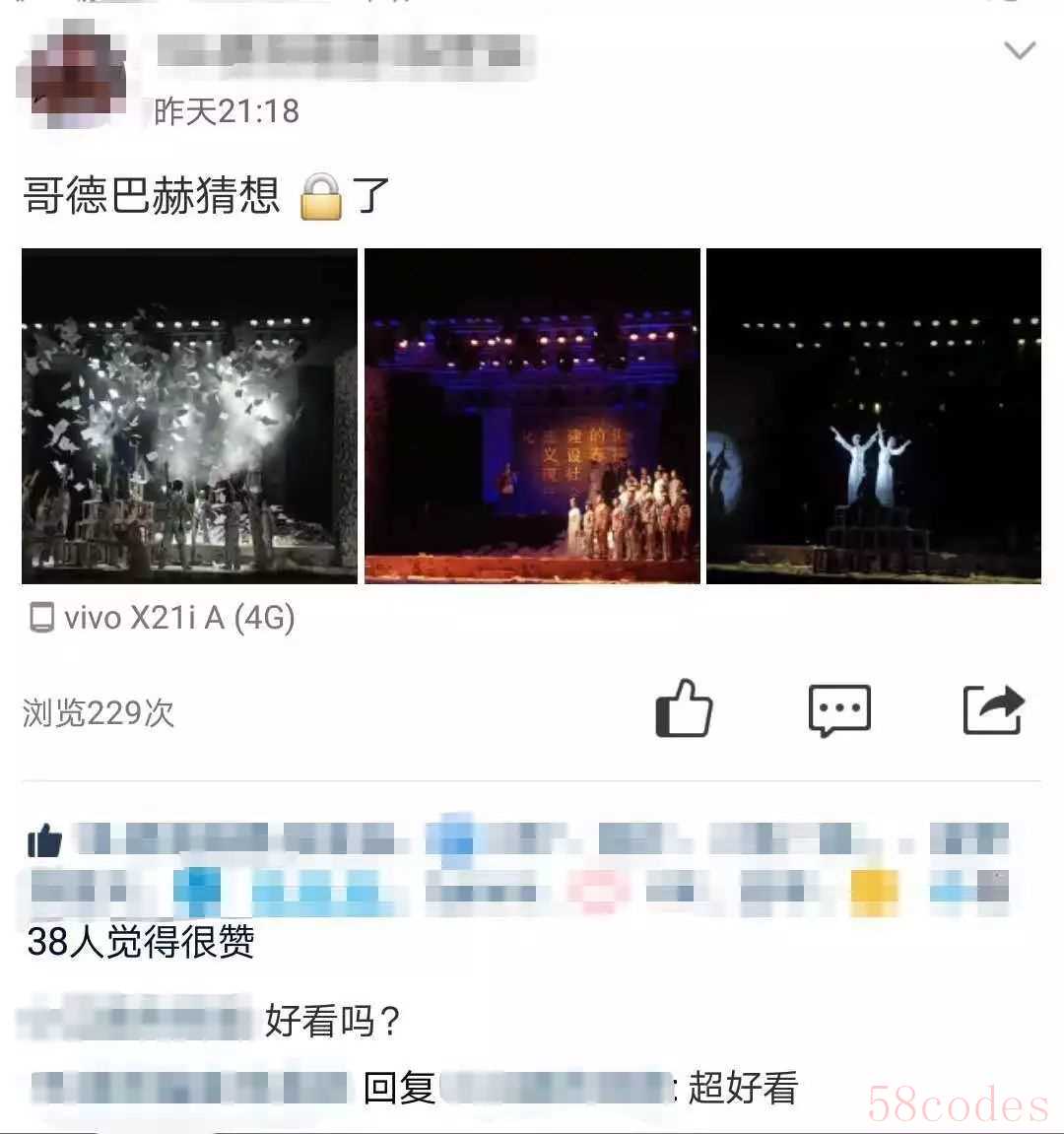This screenshot has width=1064, height=1134.
Task: Reply to the comment 好看吗？
Action: pos(331,1021)
